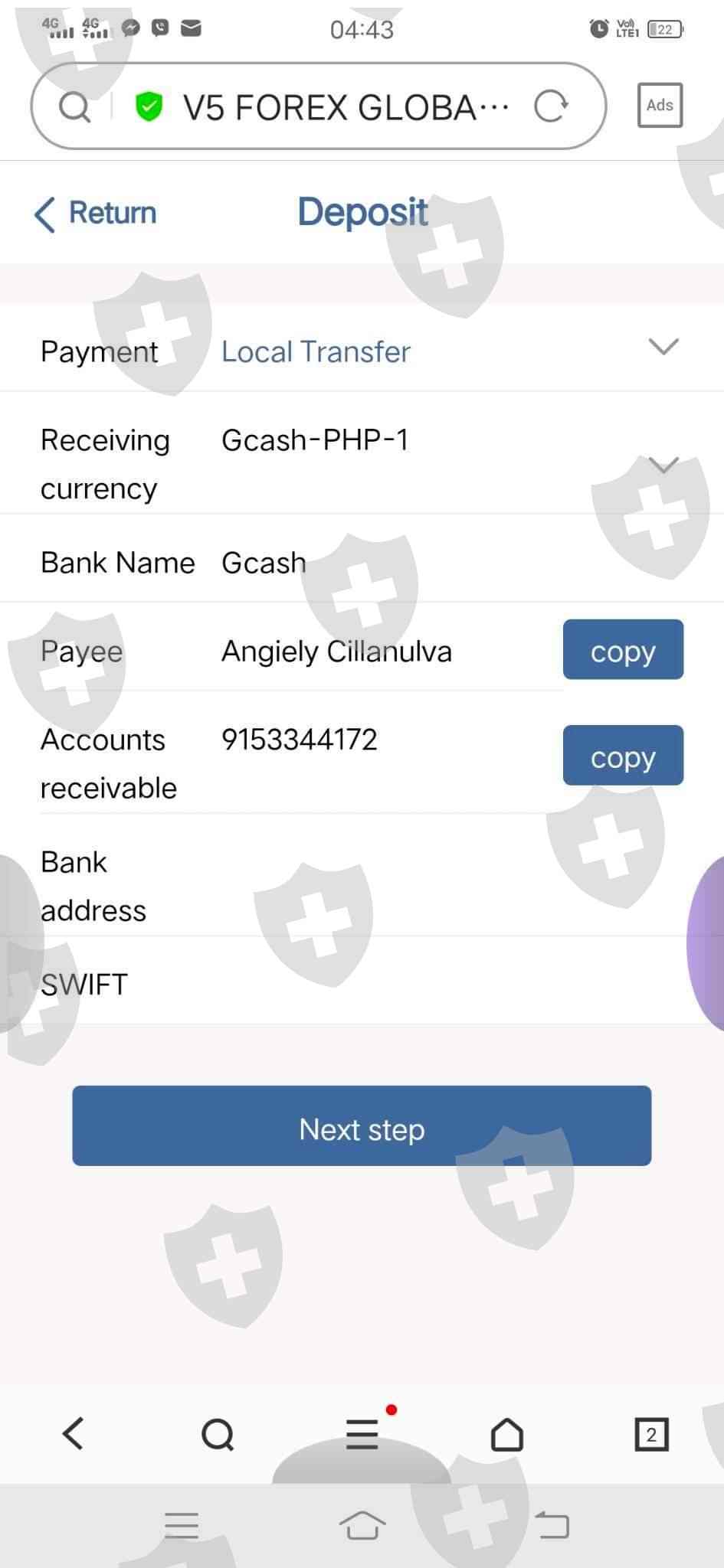Screen dimensions: 724x1568
Task: Open browser search from the bottom toolbar
Action: (218, 1434)
